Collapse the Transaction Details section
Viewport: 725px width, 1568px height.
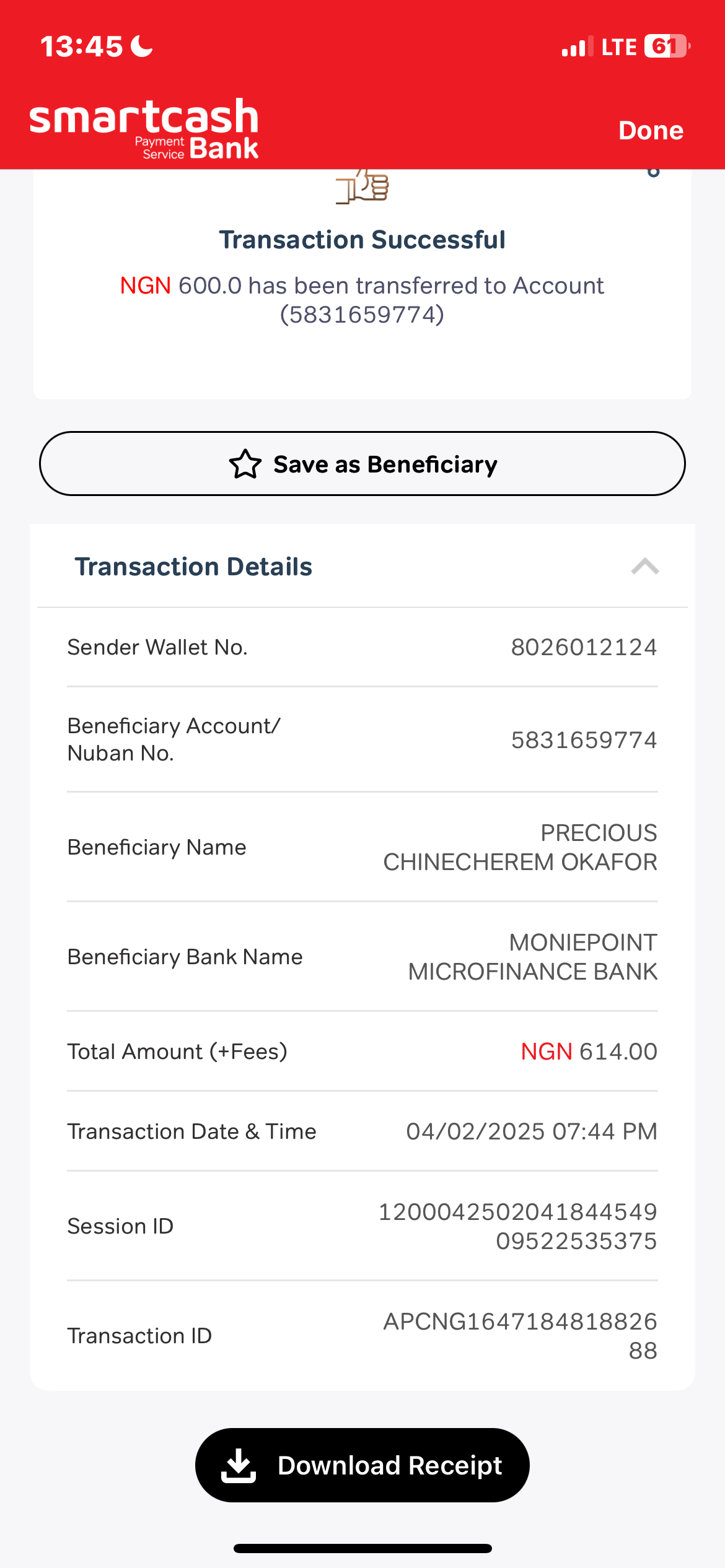644,567
